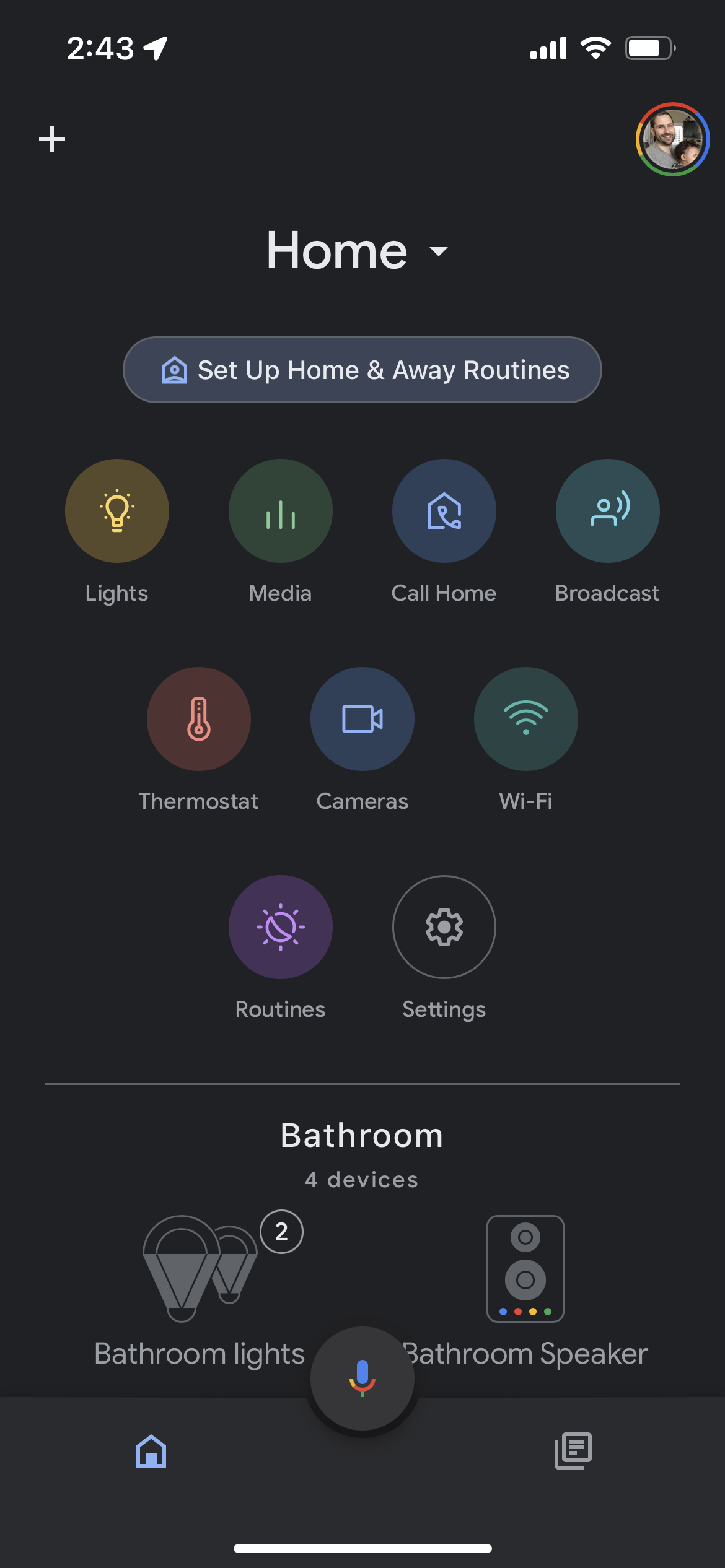Open the Broadcast shortcut

coord(608,511)
